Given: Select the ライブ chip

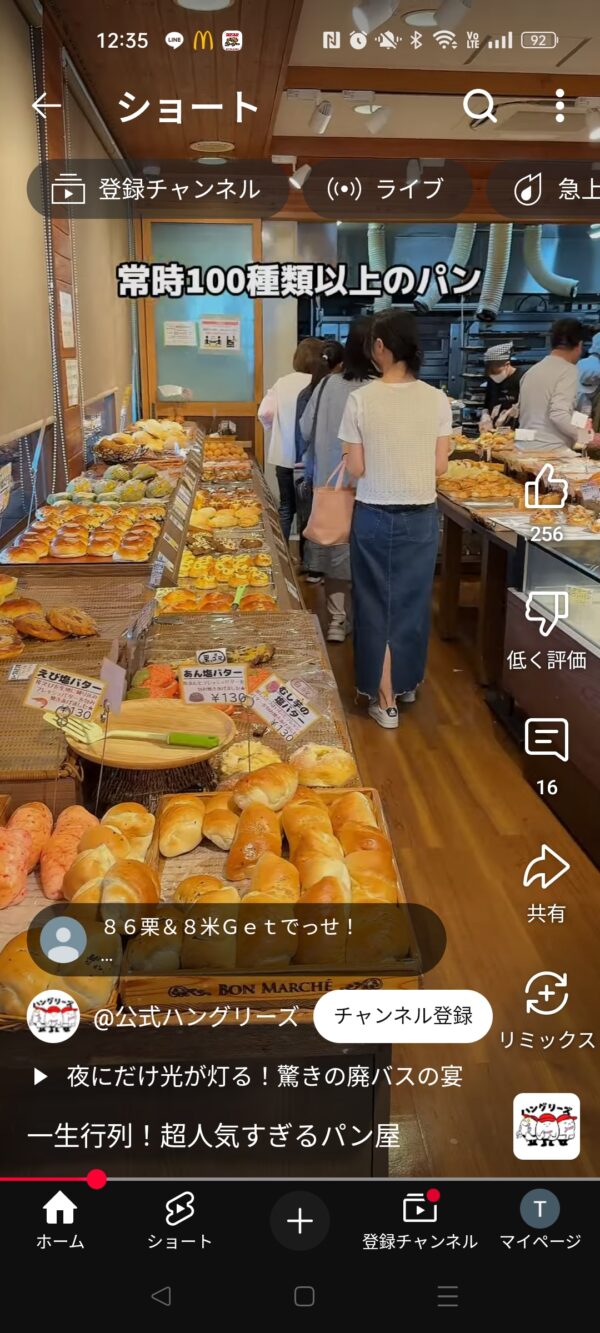Looking at the screenshot, I should (x=386, y=189).
